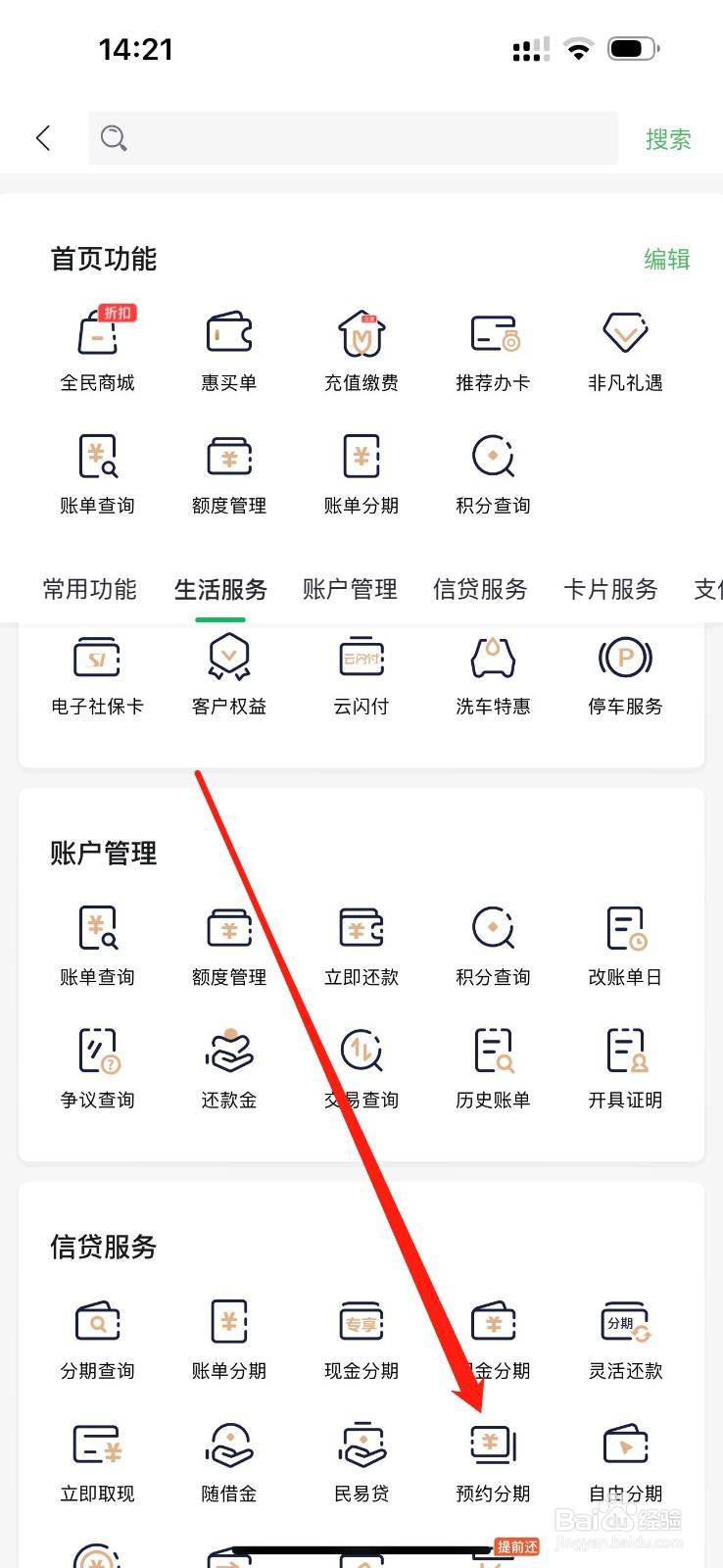This screenshot has width=723, height=1568.
Task: Open 停车服务 parking service
Action: (x=624, y=671)
